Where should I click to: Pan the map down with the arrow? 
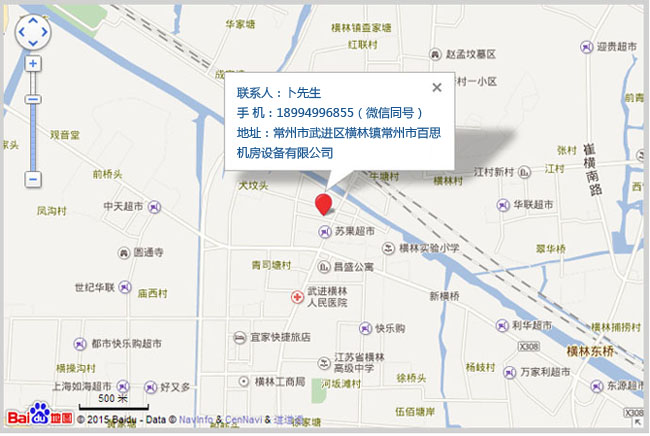click(x=33, y=43)
